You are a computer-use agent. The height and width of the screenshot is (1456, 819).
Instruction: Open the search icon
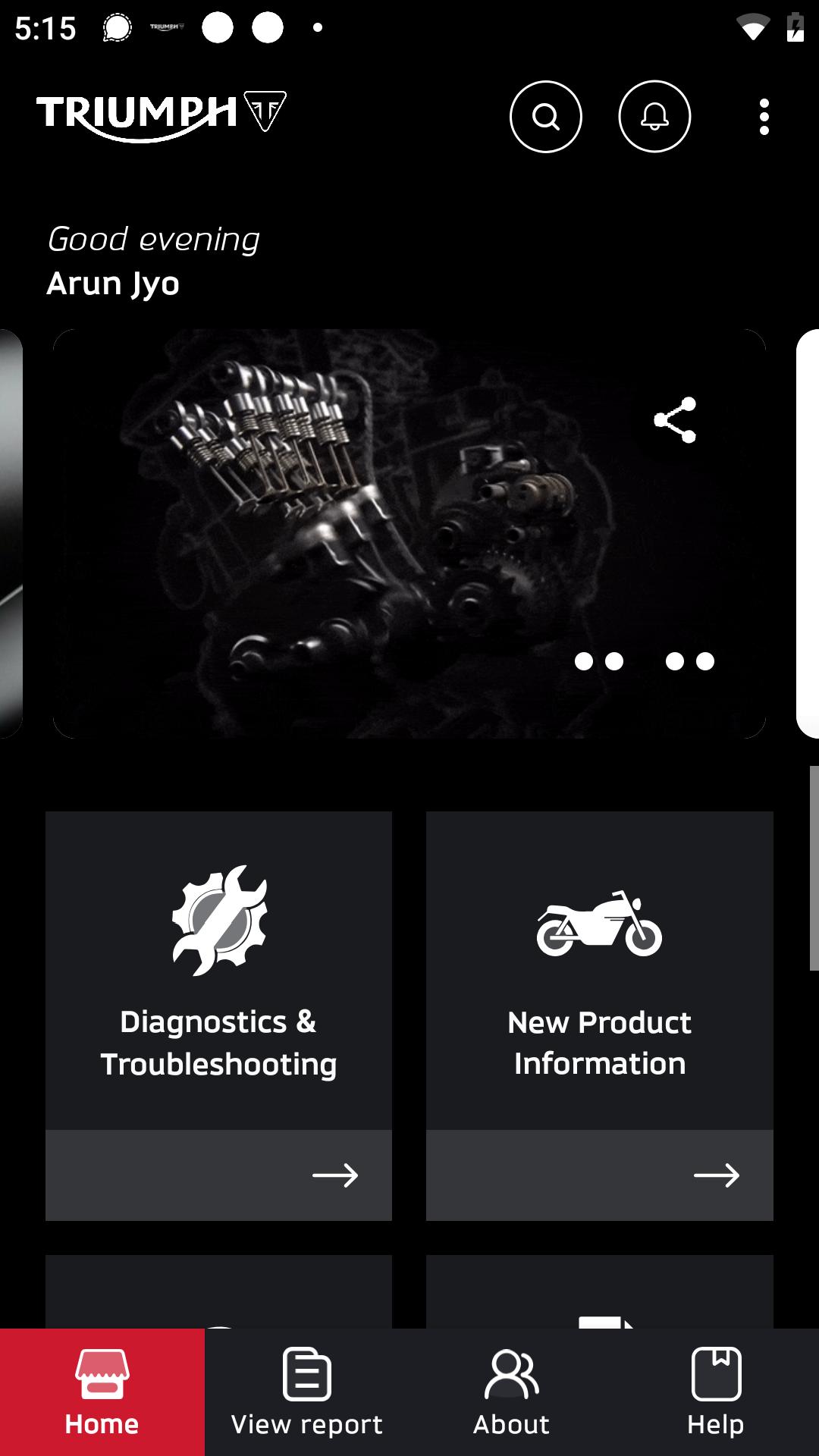tap(546, 117)
